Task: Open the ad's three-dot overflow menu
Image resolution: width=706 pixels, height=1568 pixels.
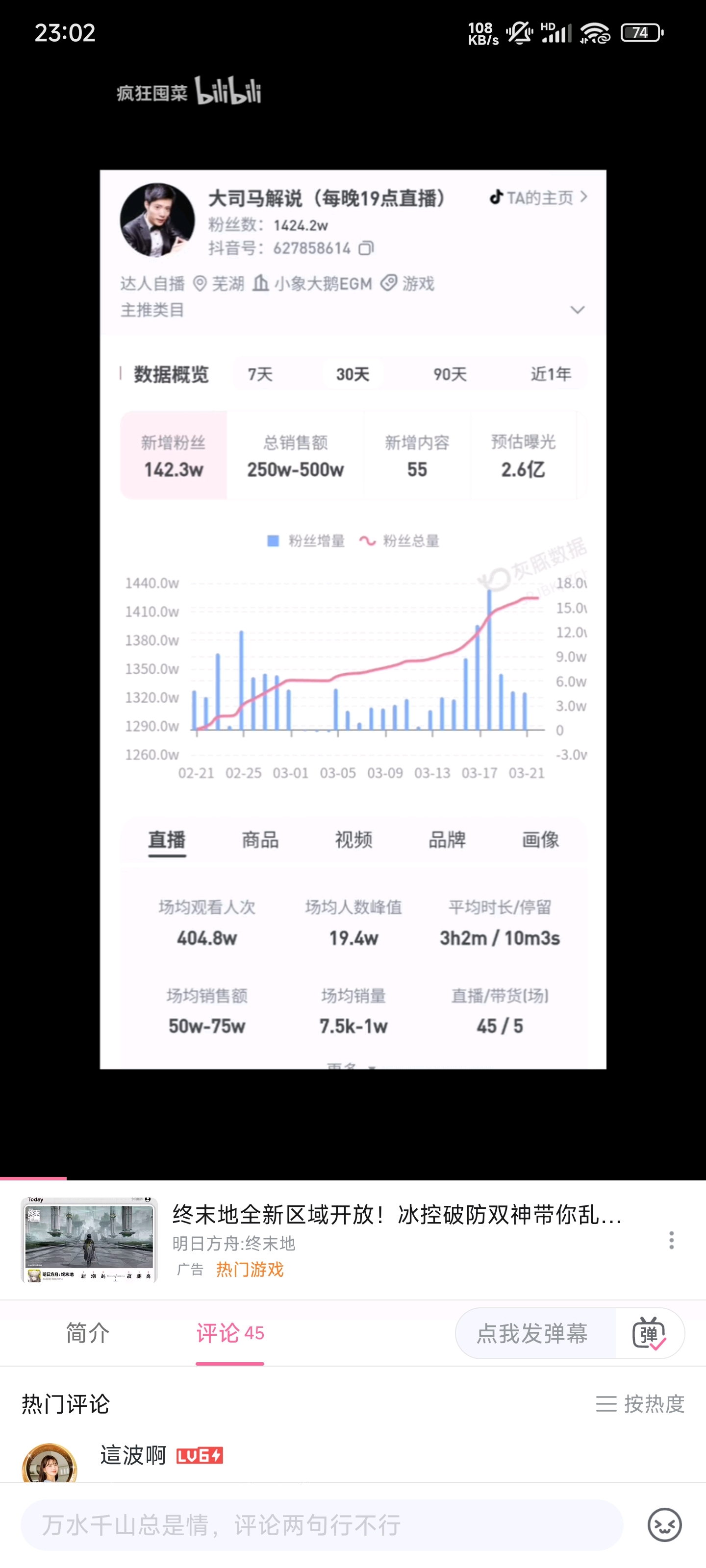Action: click(671, 1240)
